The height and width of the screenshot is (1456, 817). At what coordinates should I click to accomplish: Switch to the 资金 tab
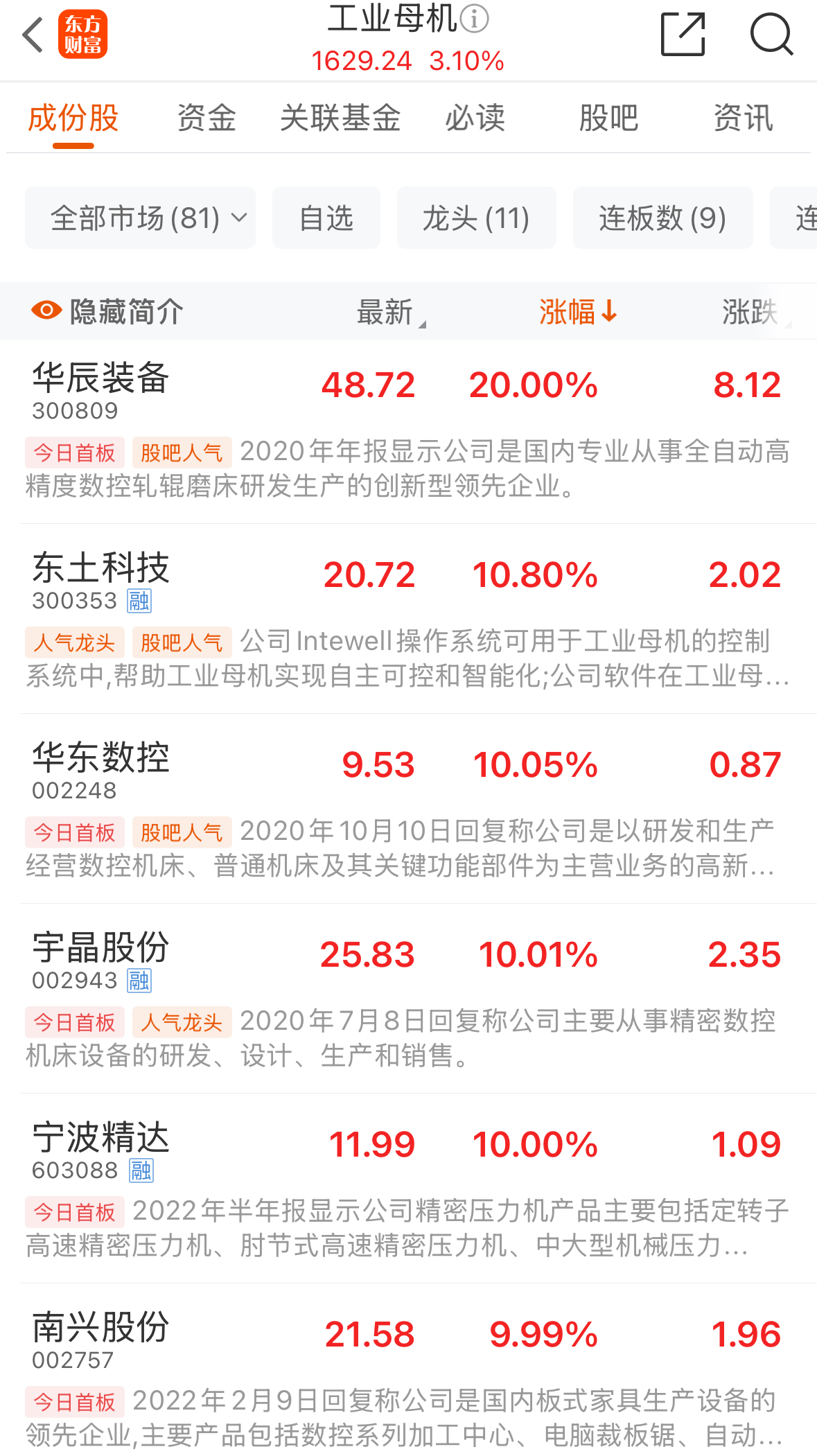207,118
